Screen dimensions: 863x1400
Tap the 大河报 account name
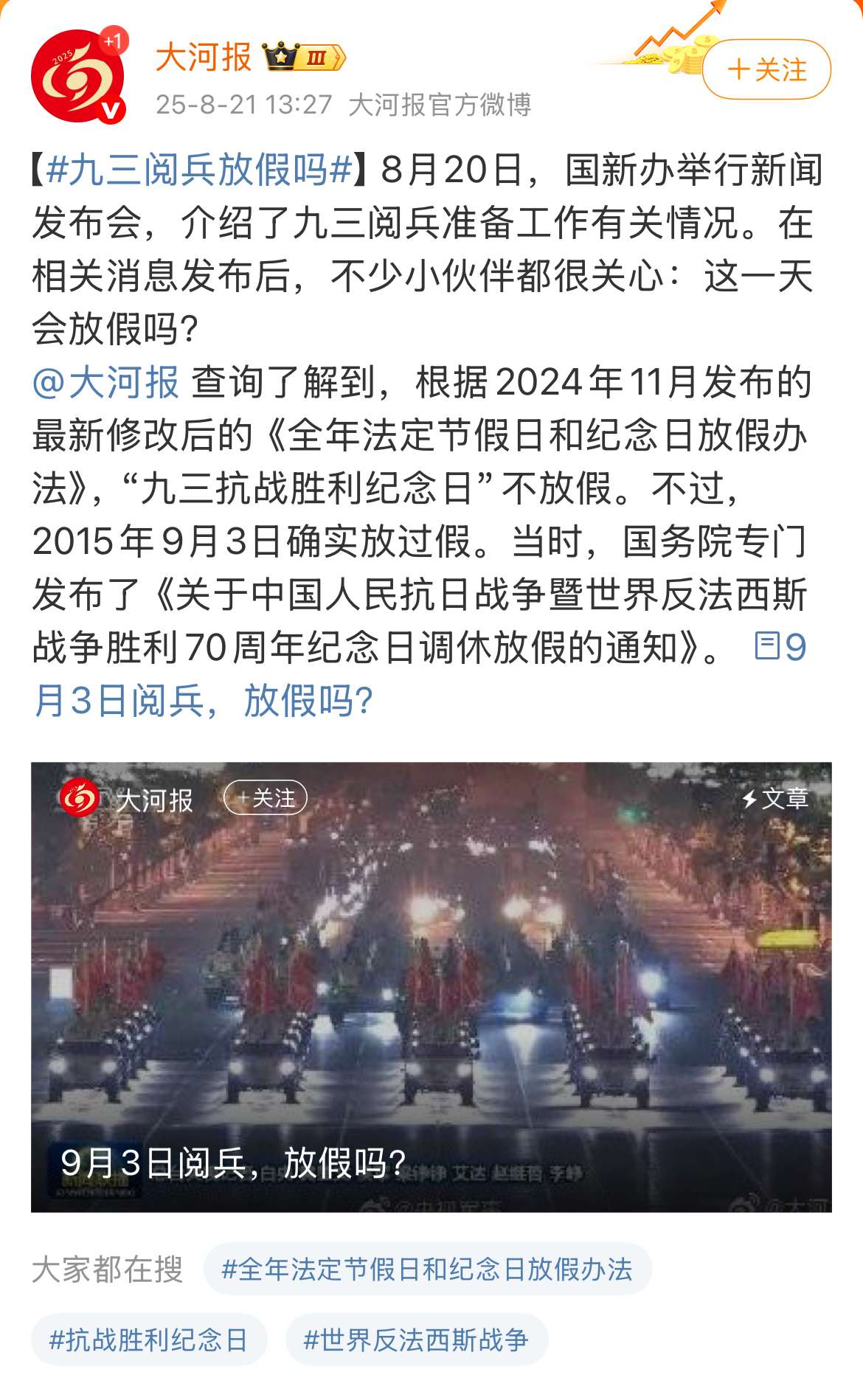point(204,58)
